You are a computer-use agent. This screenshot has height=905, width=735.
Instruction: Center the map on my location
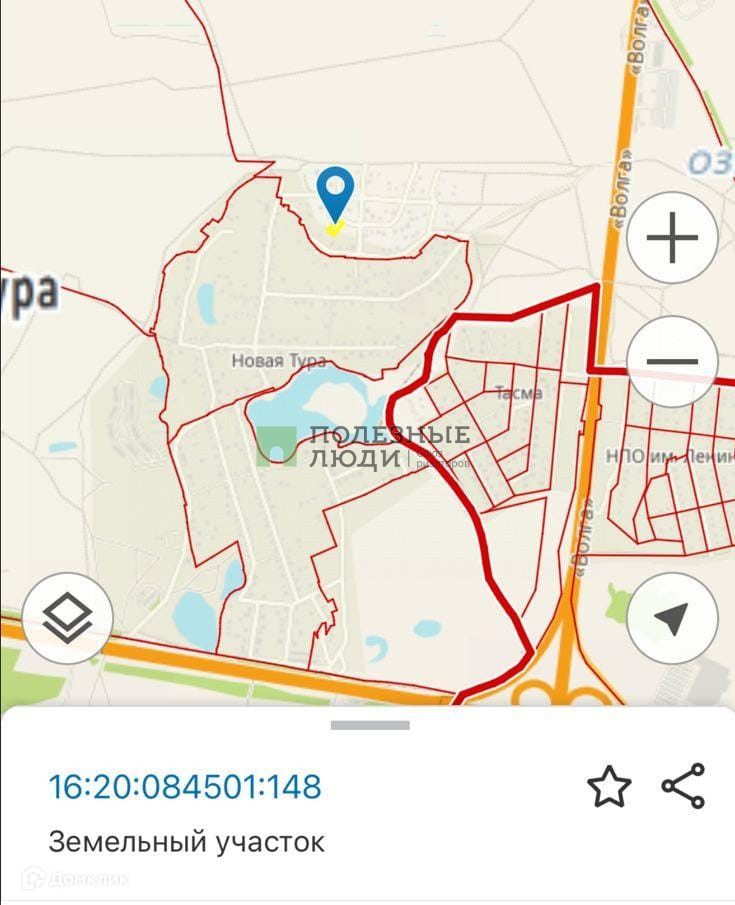pyautogui.click(x=672, y=618)
